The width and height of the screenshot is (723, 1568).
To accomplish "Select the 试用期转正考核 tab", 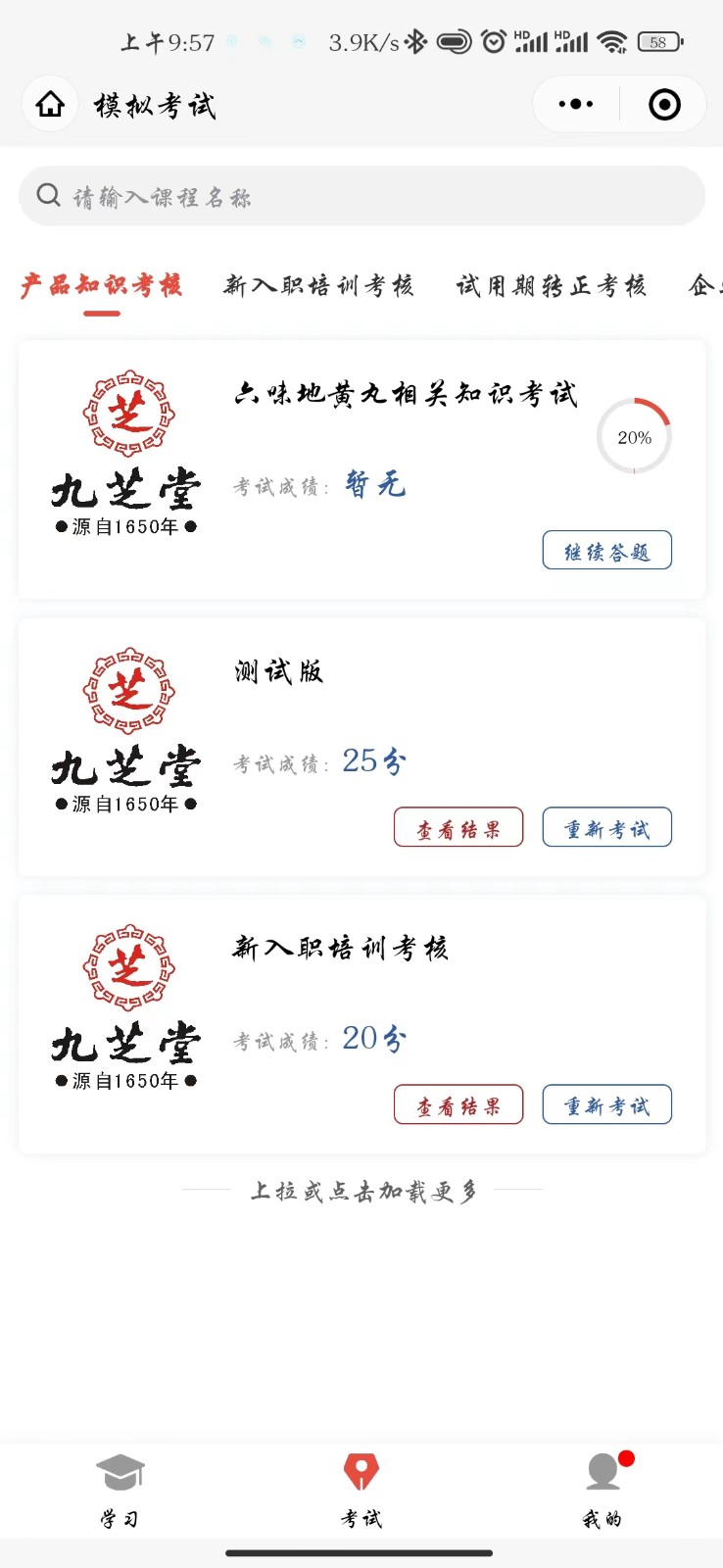I will pos(551,285).
